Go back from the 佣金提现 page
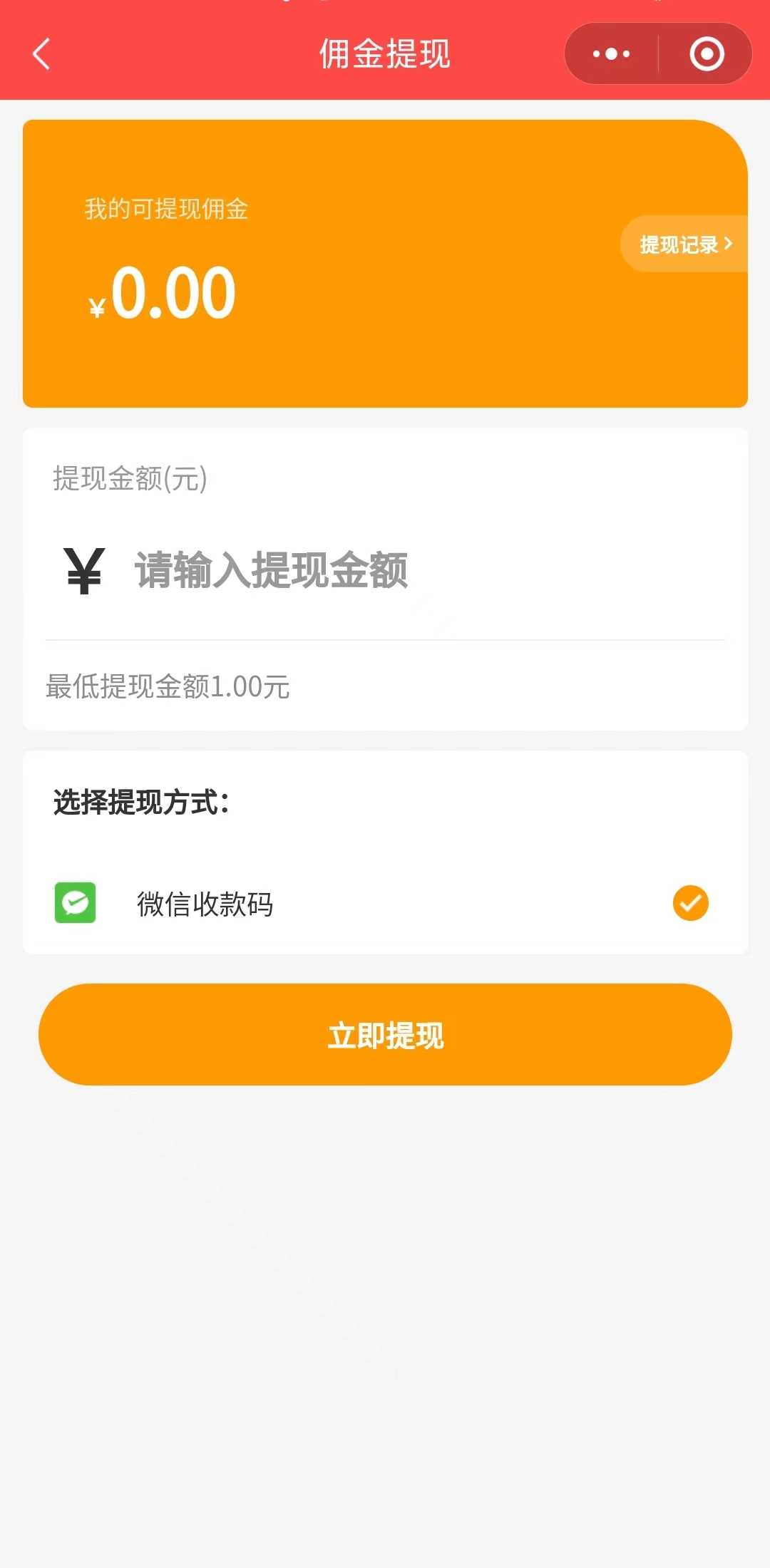 [41, 54]
